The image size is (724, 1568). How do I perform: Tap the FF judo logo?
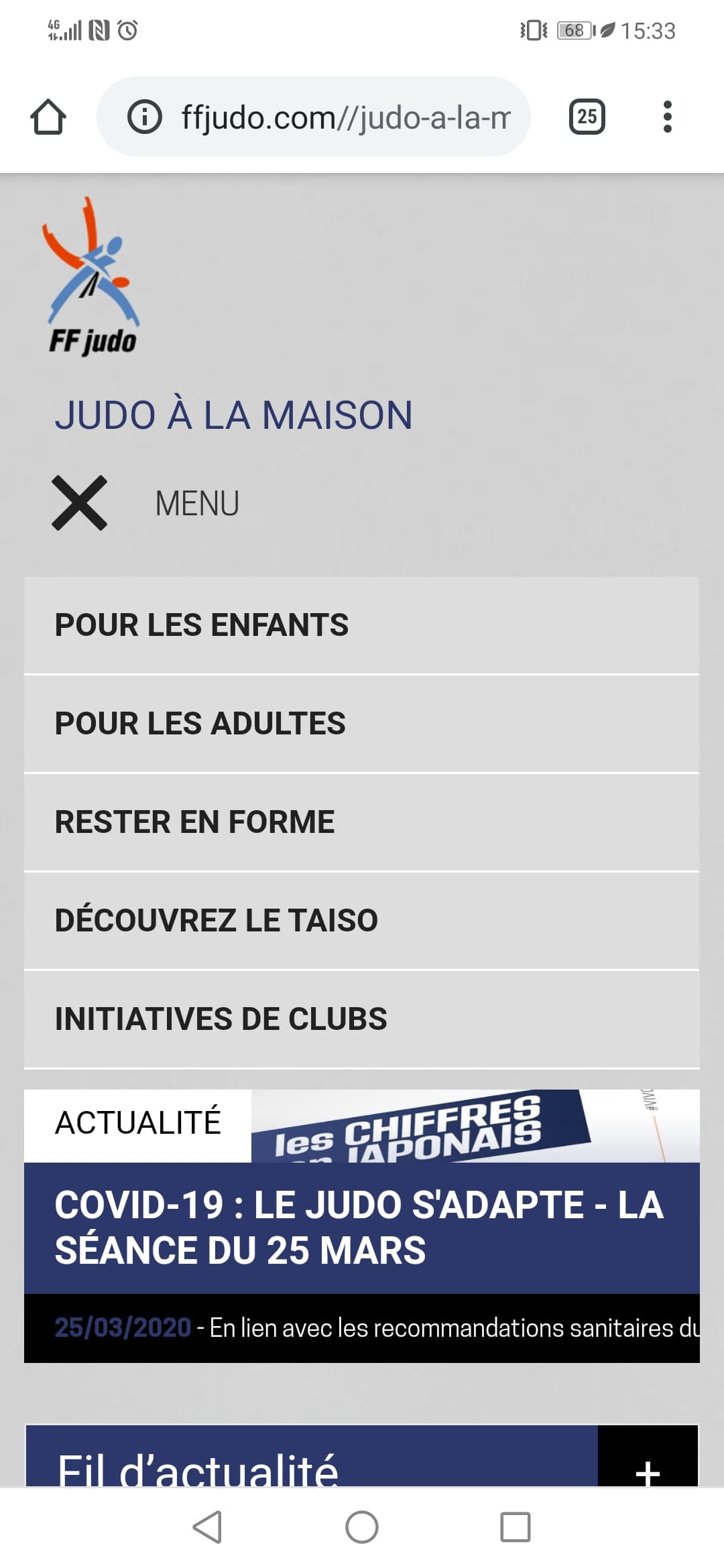93,275
